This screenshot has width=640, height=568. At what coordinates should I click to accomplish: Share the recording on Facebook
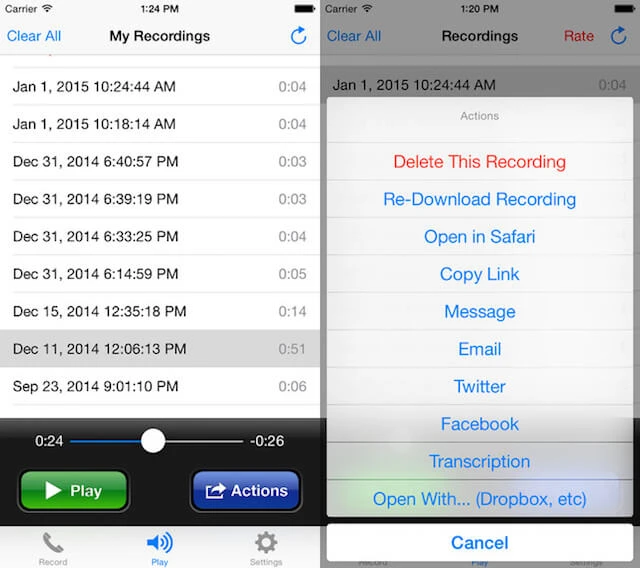pos(479,424)
